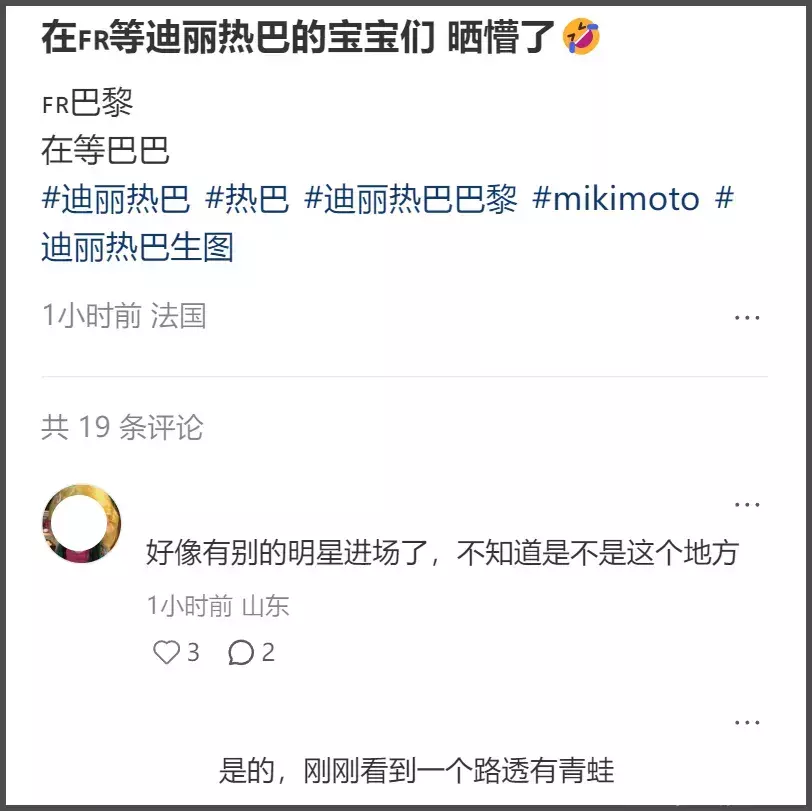Open the #热巴 hashtag
The width and height of the screenshot is (812, 811).
pos(247,199)
